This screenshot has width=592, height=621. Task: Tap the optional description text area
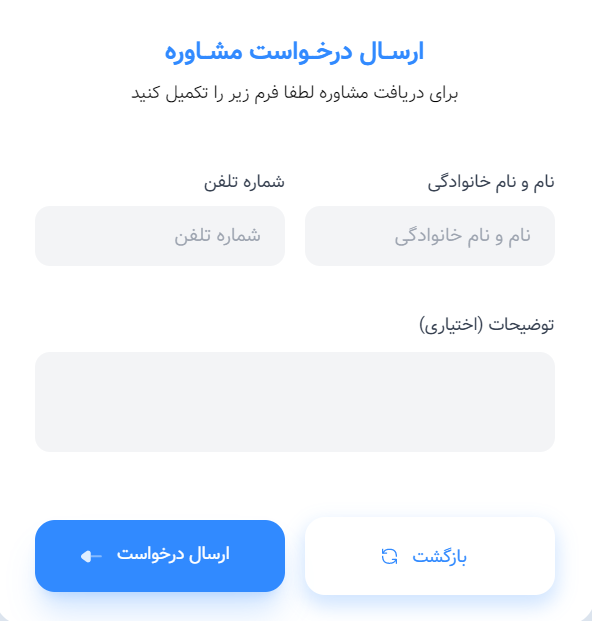[x=295, y=402]
